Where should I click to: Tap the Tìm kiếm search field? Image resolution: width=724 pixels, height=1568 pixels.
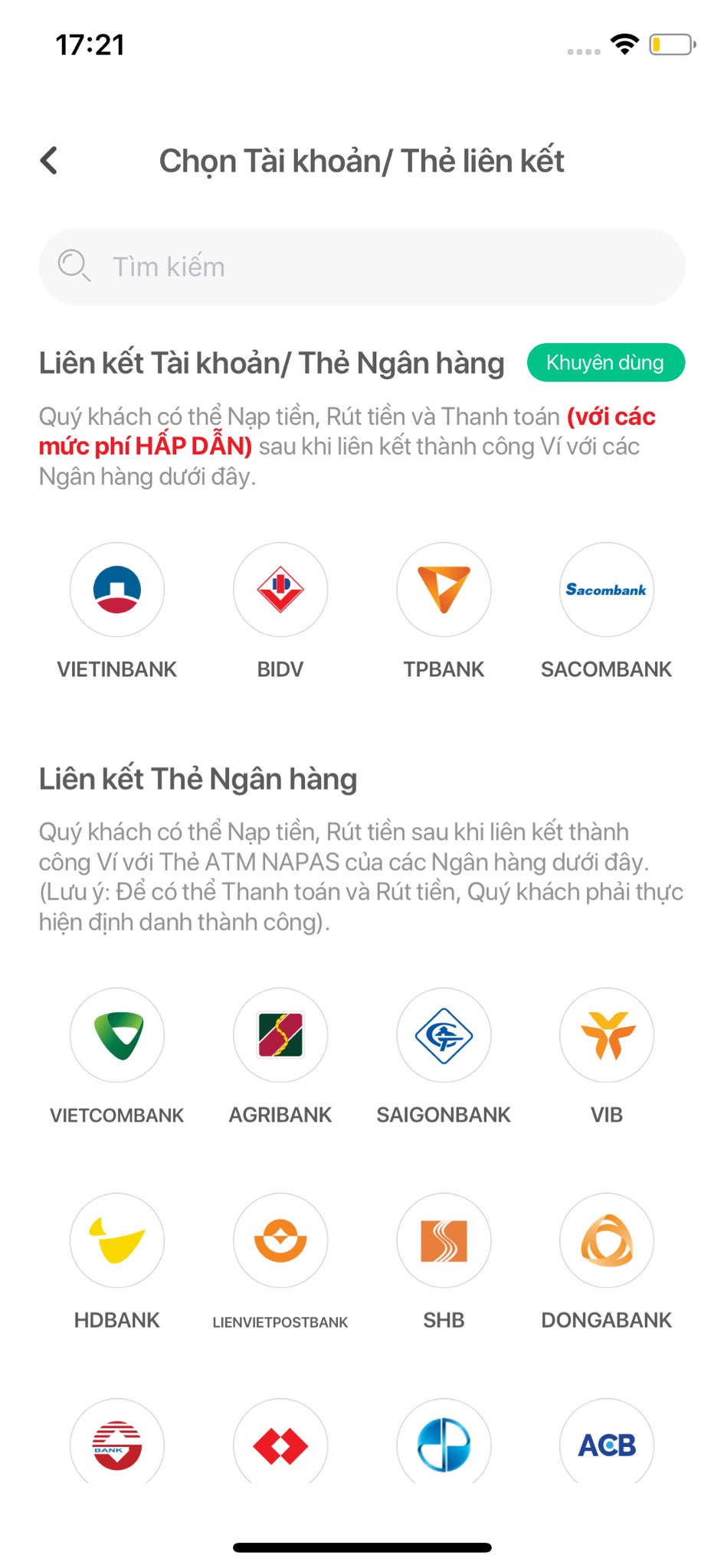tap(362, 266)
